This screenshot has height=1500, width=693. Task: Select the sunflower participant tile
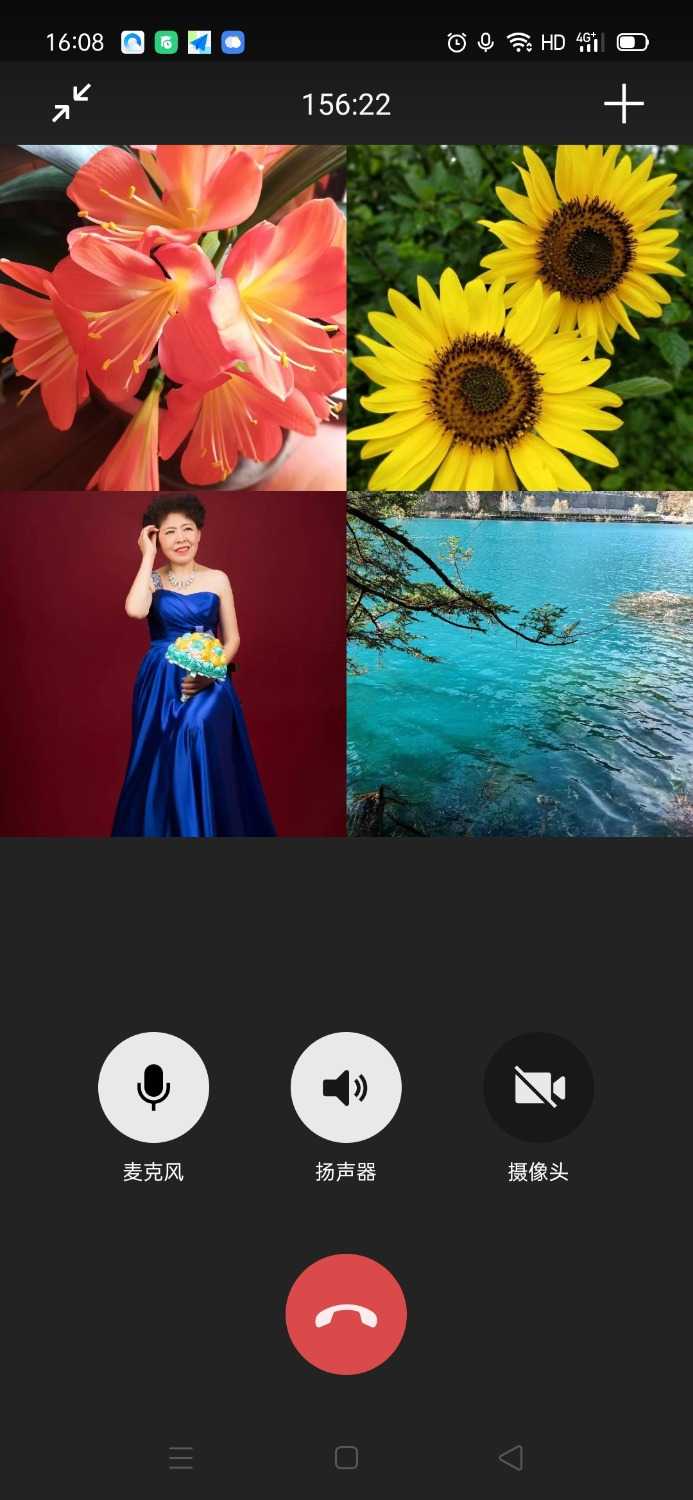pos(520,317)
